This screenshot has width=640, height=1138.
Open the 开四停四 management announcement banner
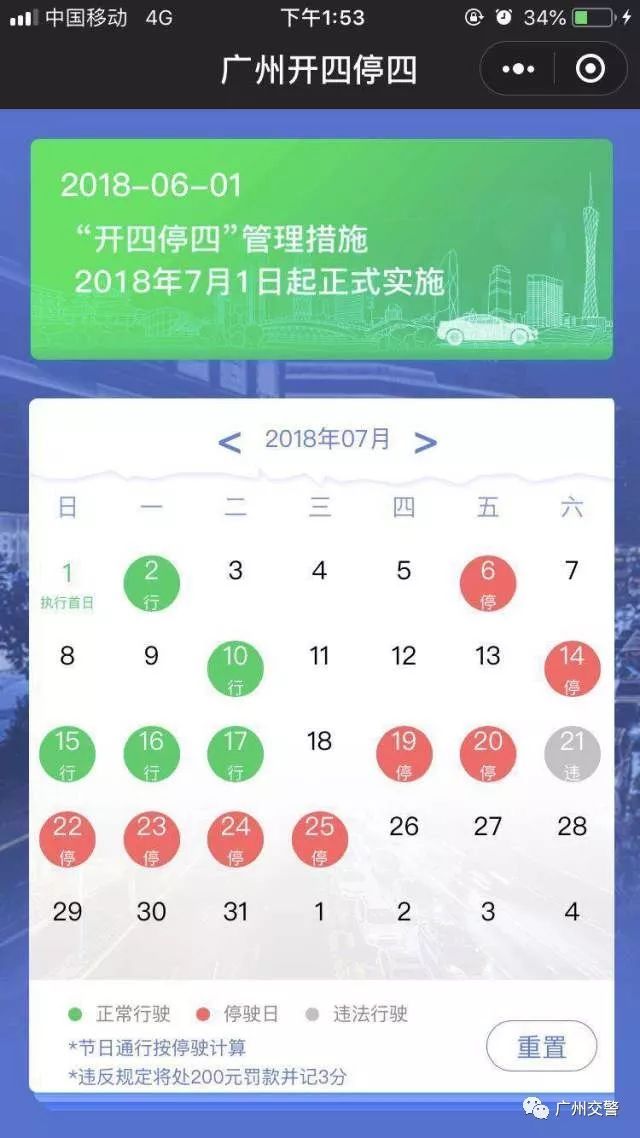[321, 249]
